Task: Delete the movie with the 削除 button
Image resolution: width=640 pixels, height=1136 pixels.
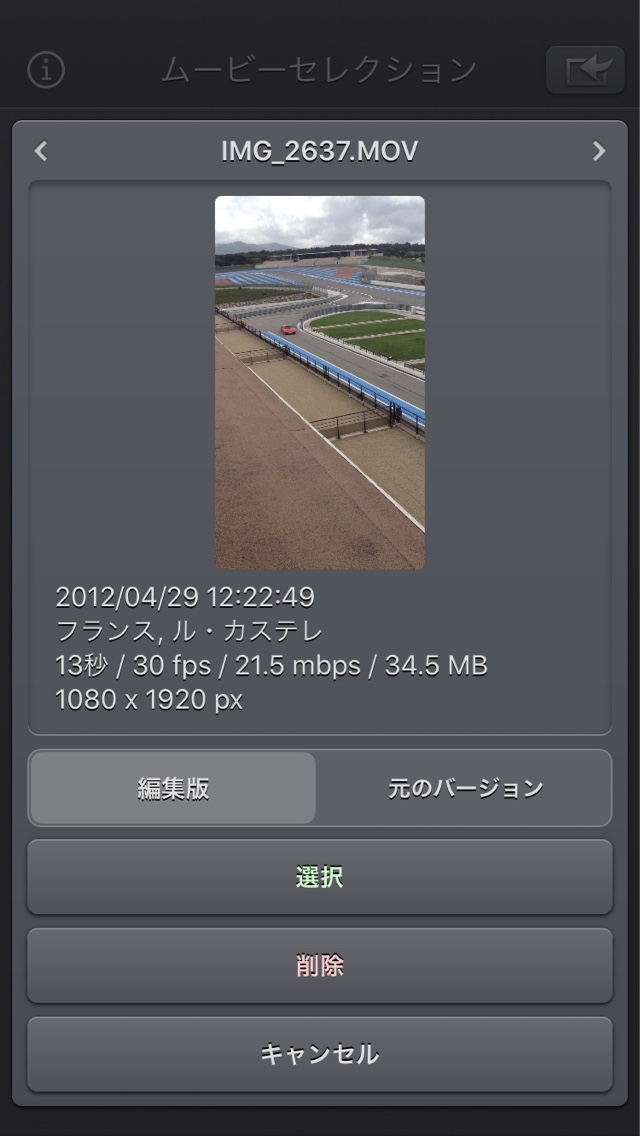Action: pyautogui.click(x=320, y=966)
